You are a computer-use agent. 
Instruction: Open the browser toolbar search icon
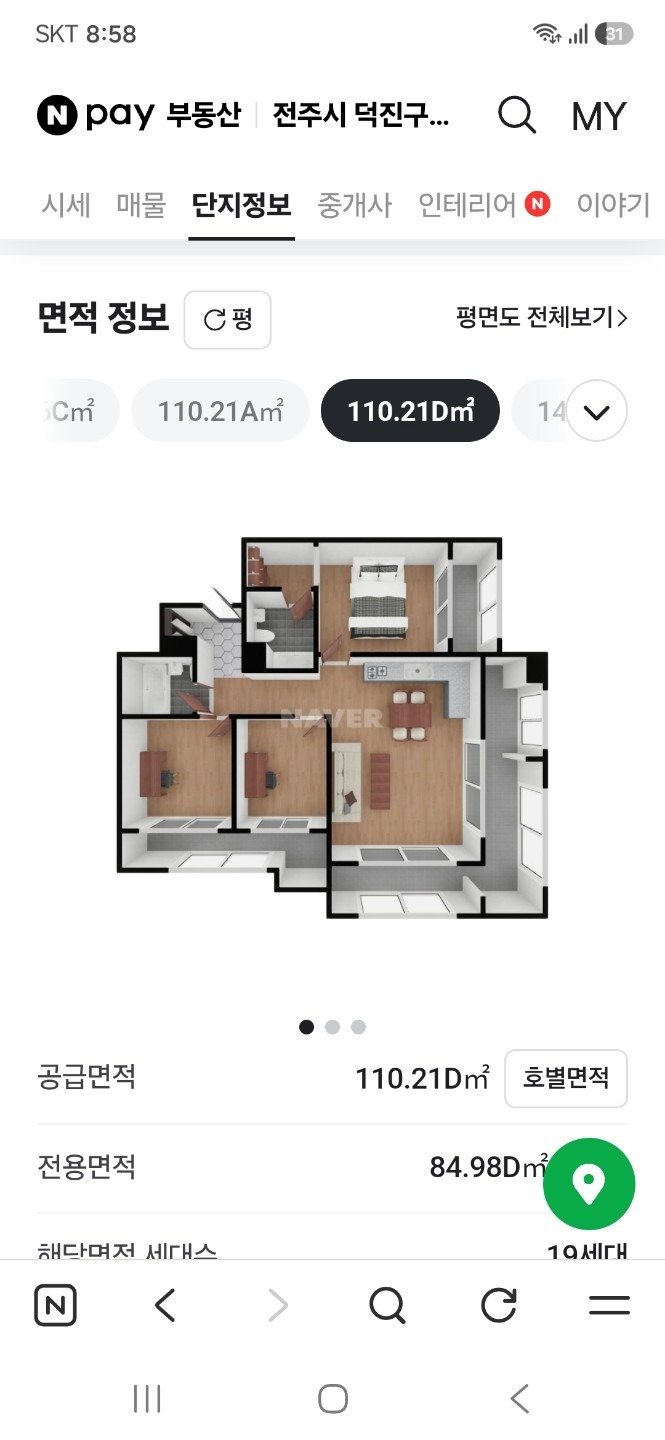coord(387,1305)
